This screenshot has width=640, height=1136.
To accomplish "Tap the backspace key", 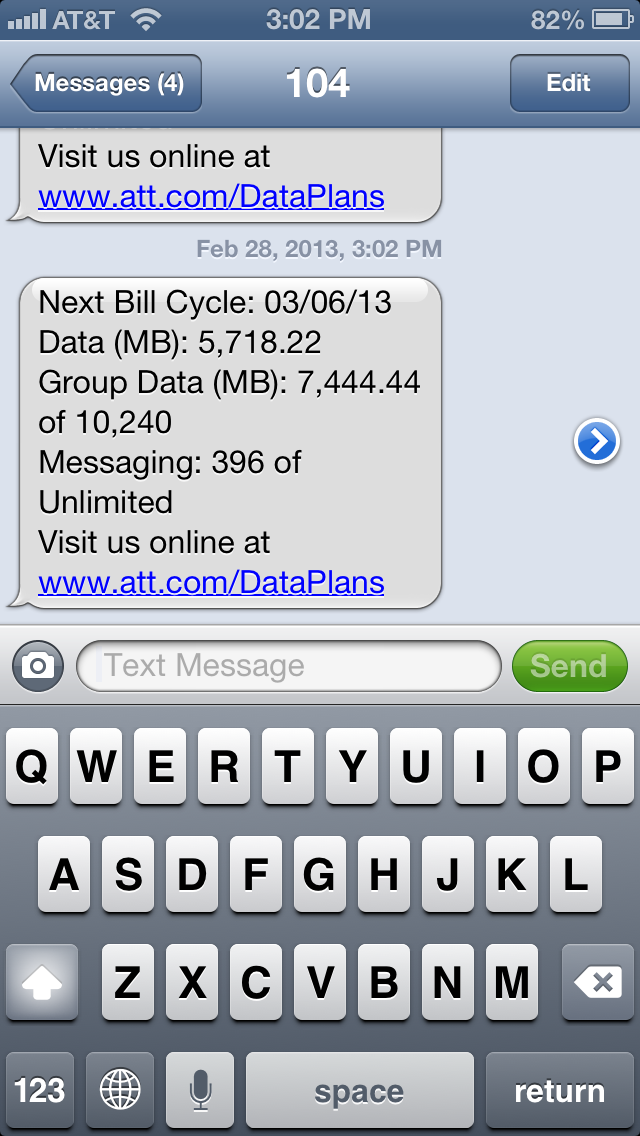I will (597, 982).
